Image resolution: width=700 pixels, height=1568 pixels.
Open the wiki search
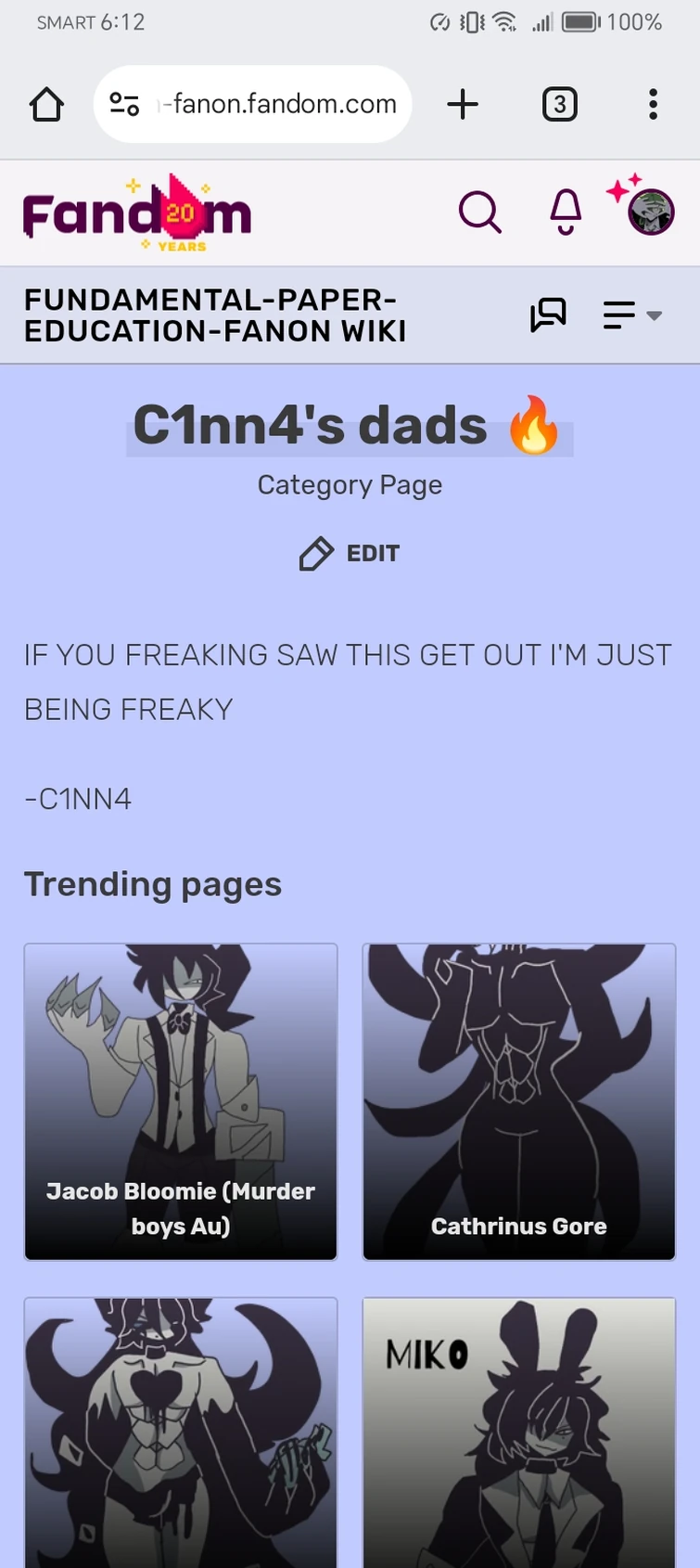click(480, 212)
